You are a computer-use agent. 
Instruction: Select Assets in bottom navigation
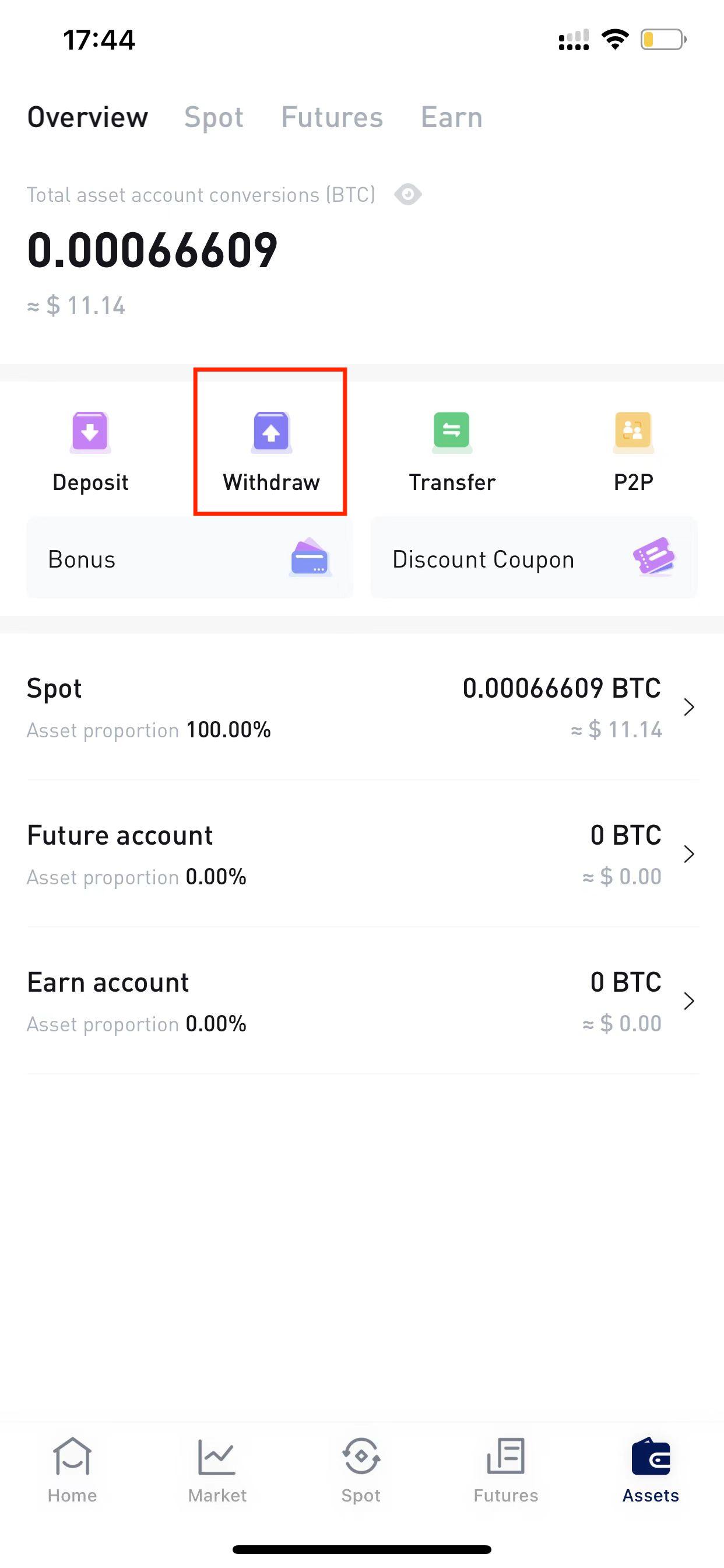(x=651, y=1469)
